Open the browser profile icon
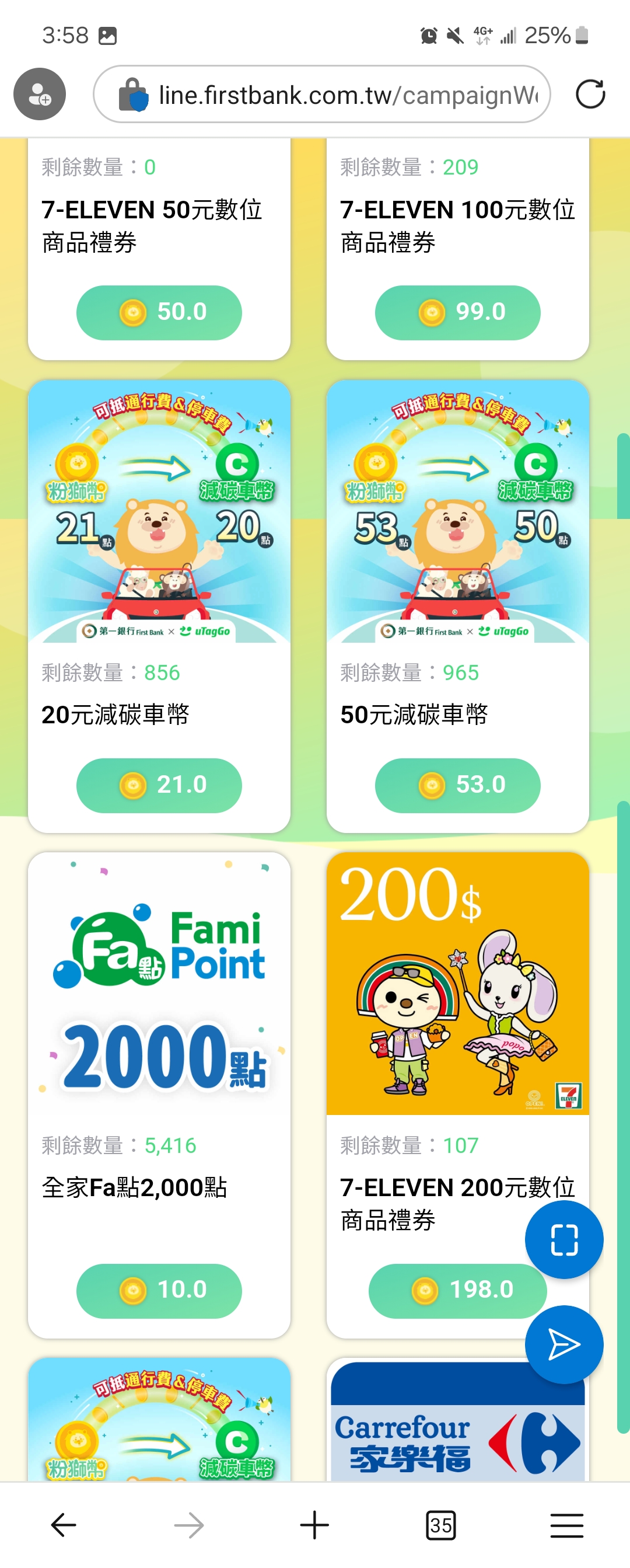630x1568 pixels. pos(40,94)
